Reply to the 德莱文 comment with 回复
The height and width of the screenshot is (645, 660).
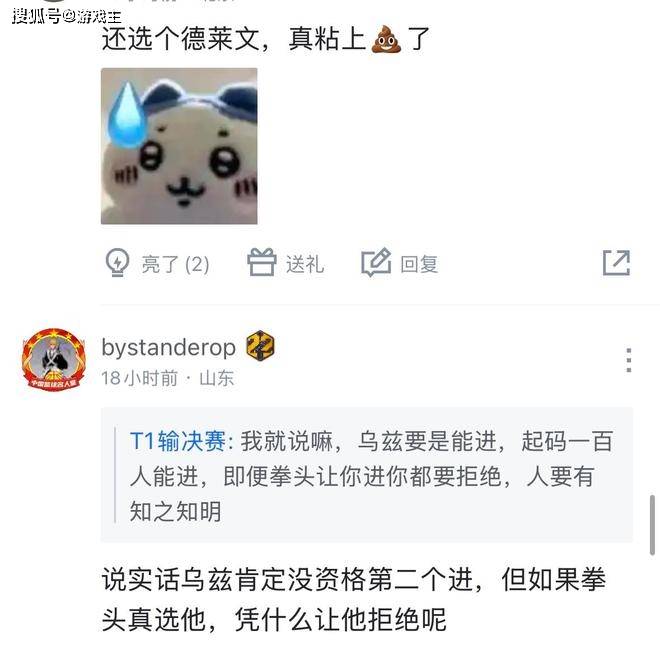(400, 264)
